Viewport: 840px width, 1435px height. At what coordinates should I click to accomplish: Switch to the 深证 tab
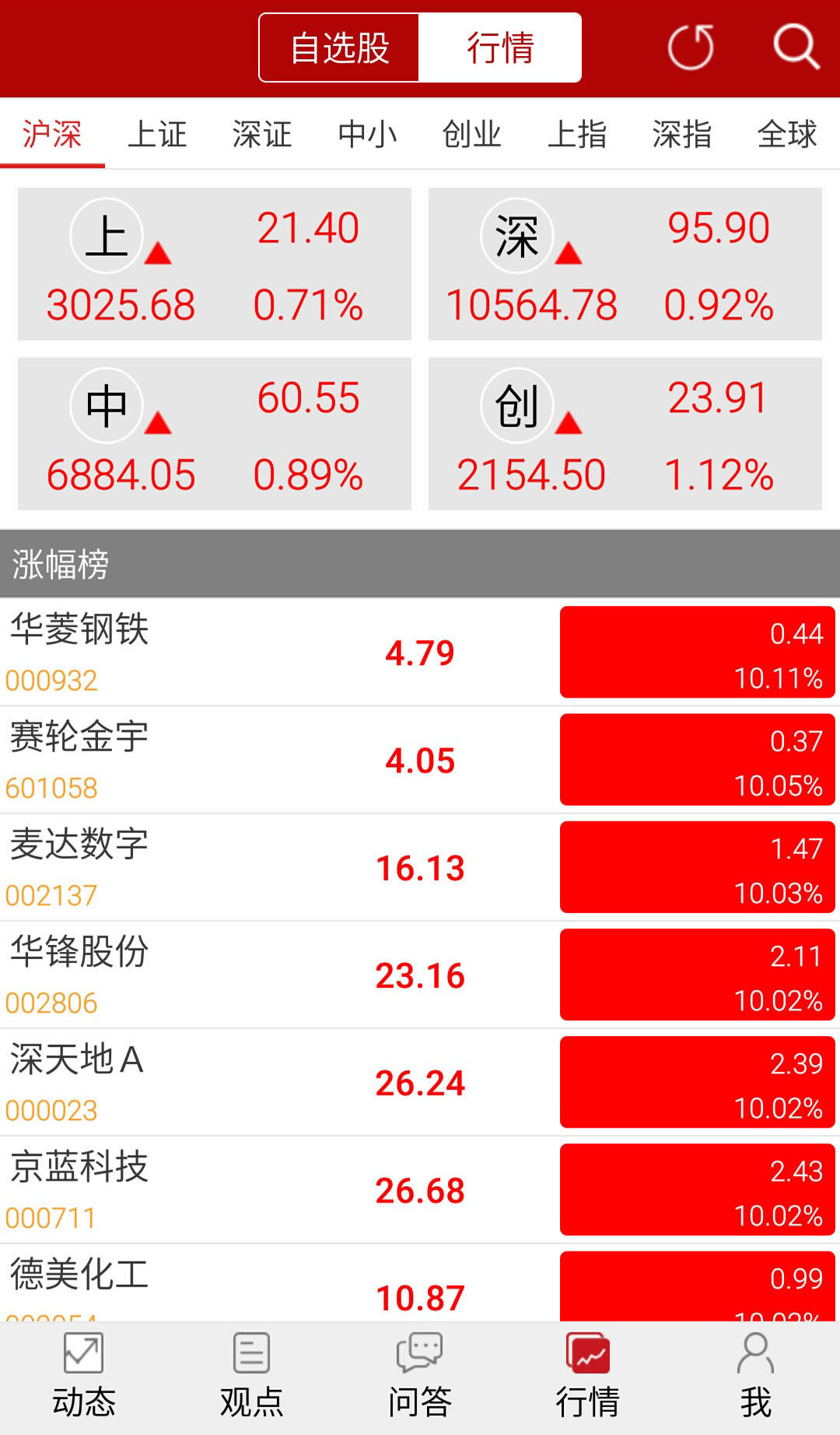point(262,134)
